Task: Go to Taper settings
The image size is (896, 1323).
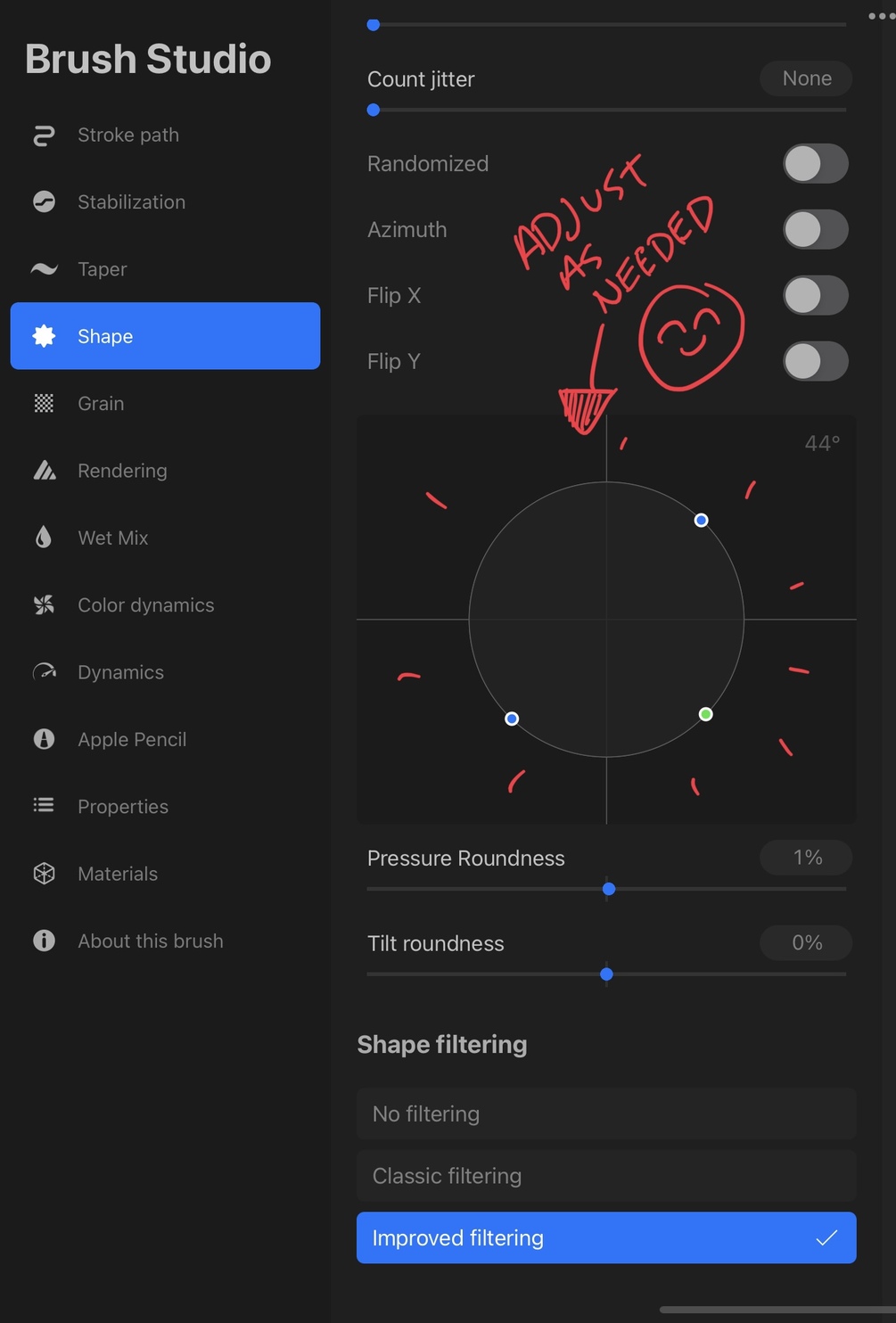Action: point(102,269)
